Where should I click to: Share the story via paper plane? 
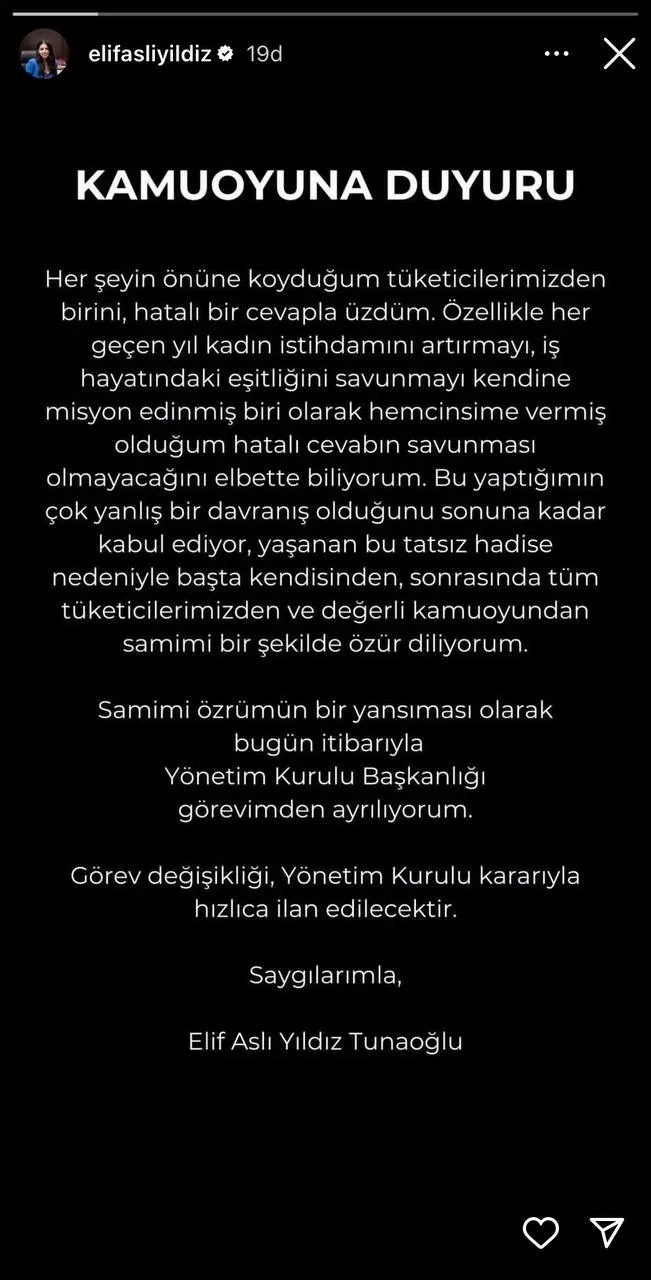(606, 1233)
